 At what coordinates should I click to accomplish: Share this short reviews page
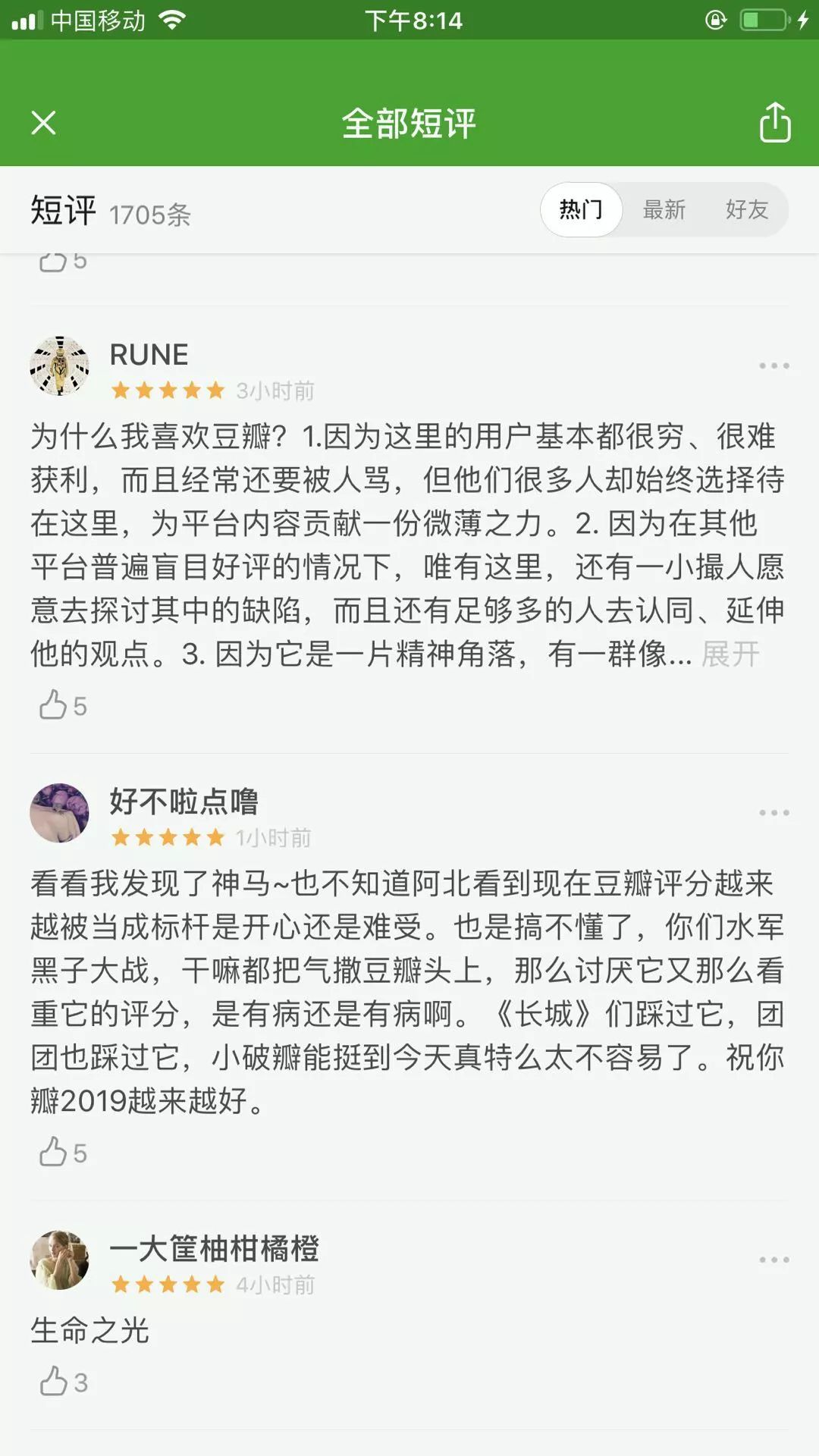pos(774,122)
